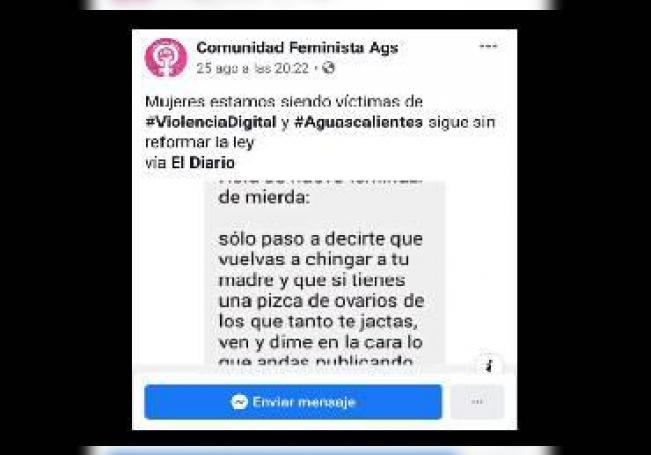This screenshot has height=455, width=651.
Task: Tap the Enviar mensaje button
Action: click(x=293, y=402)
